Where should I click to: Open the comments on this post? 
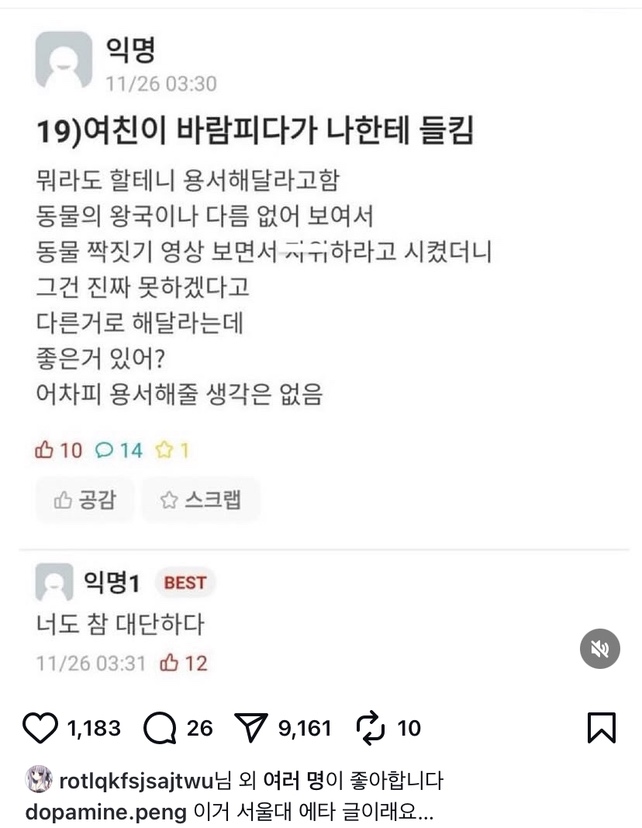(160, 728)
